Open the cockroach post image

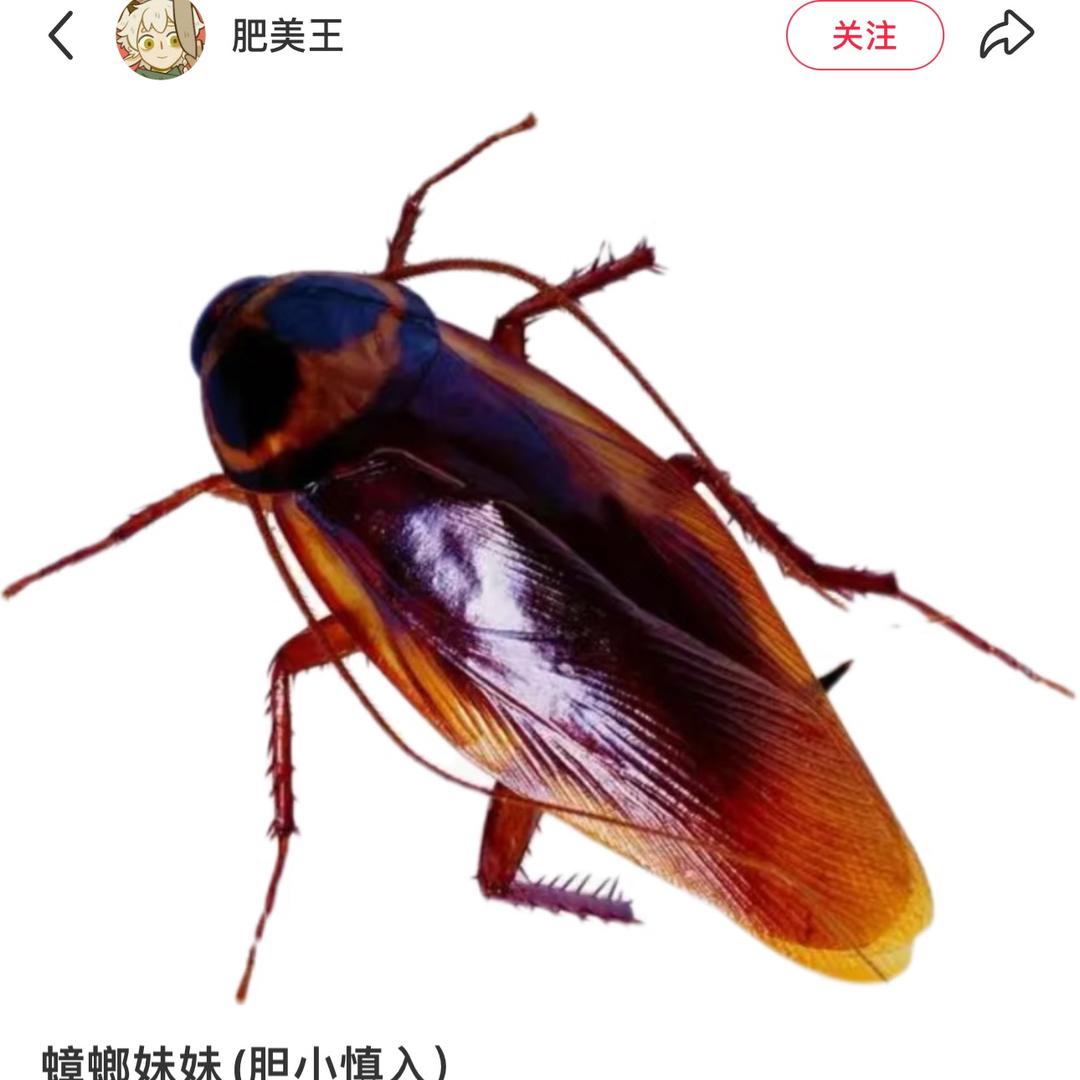tap(540, 560)
